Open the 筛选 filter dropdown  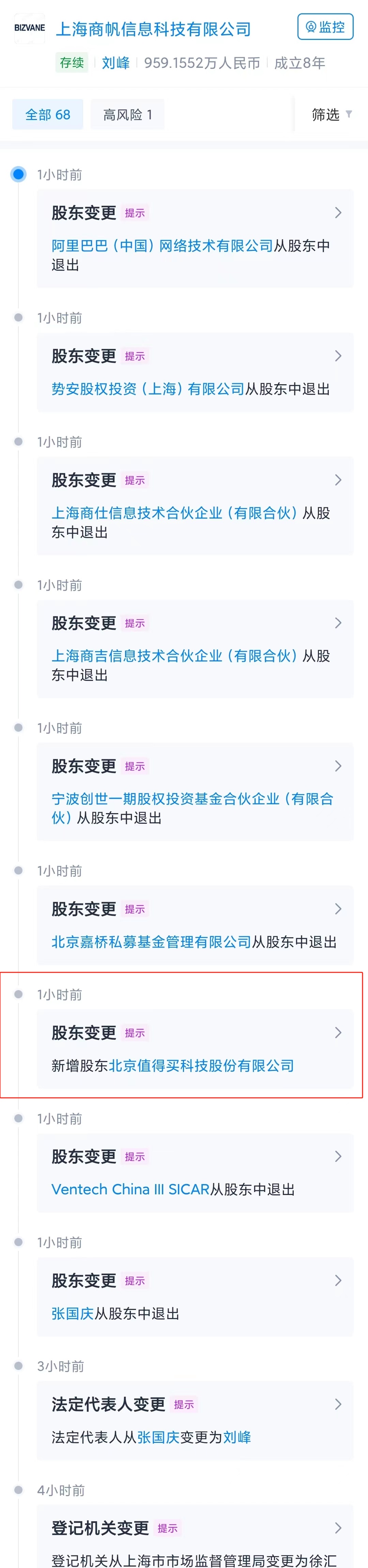[331, 115]
